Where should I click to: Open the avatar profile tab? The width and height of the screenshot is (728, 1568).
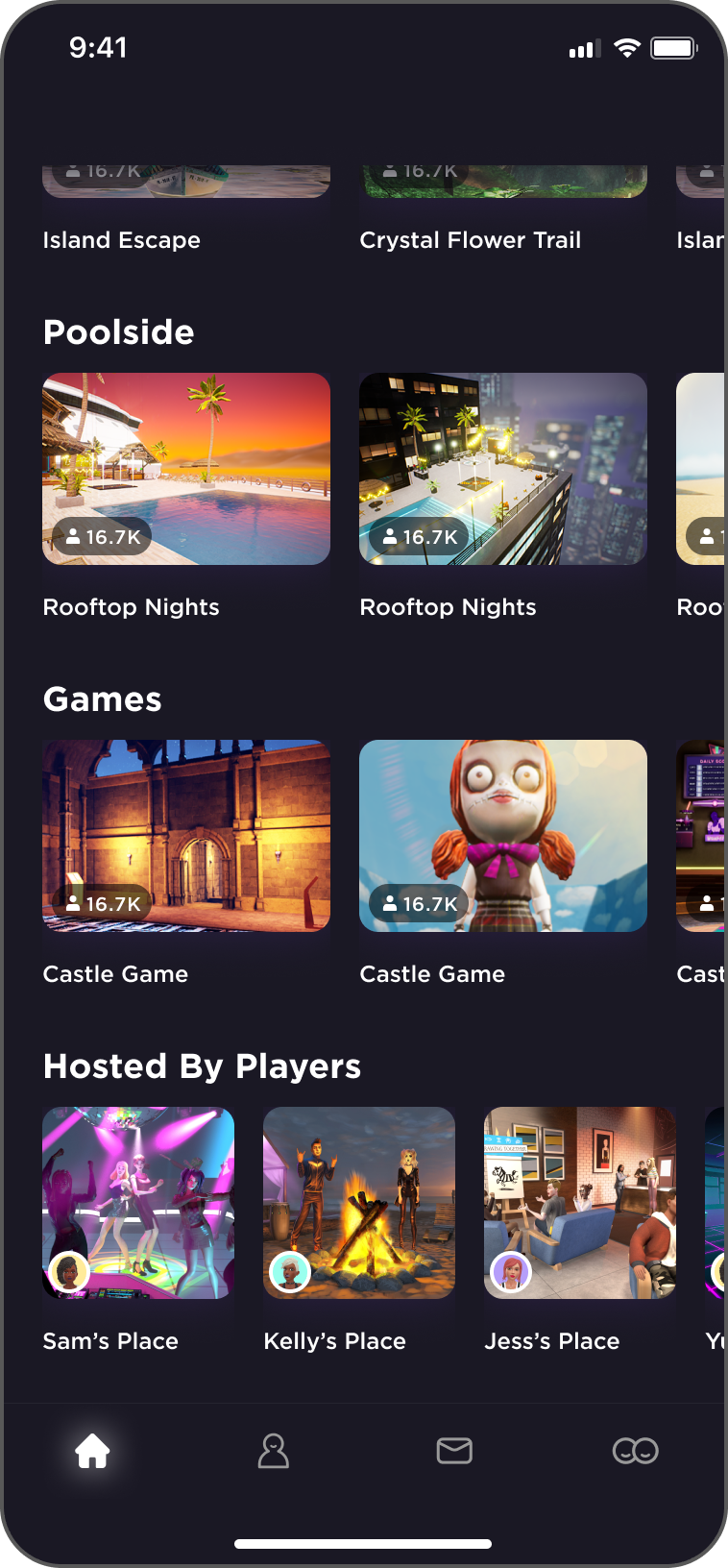pyautogui.click(x=274, y=1451)
